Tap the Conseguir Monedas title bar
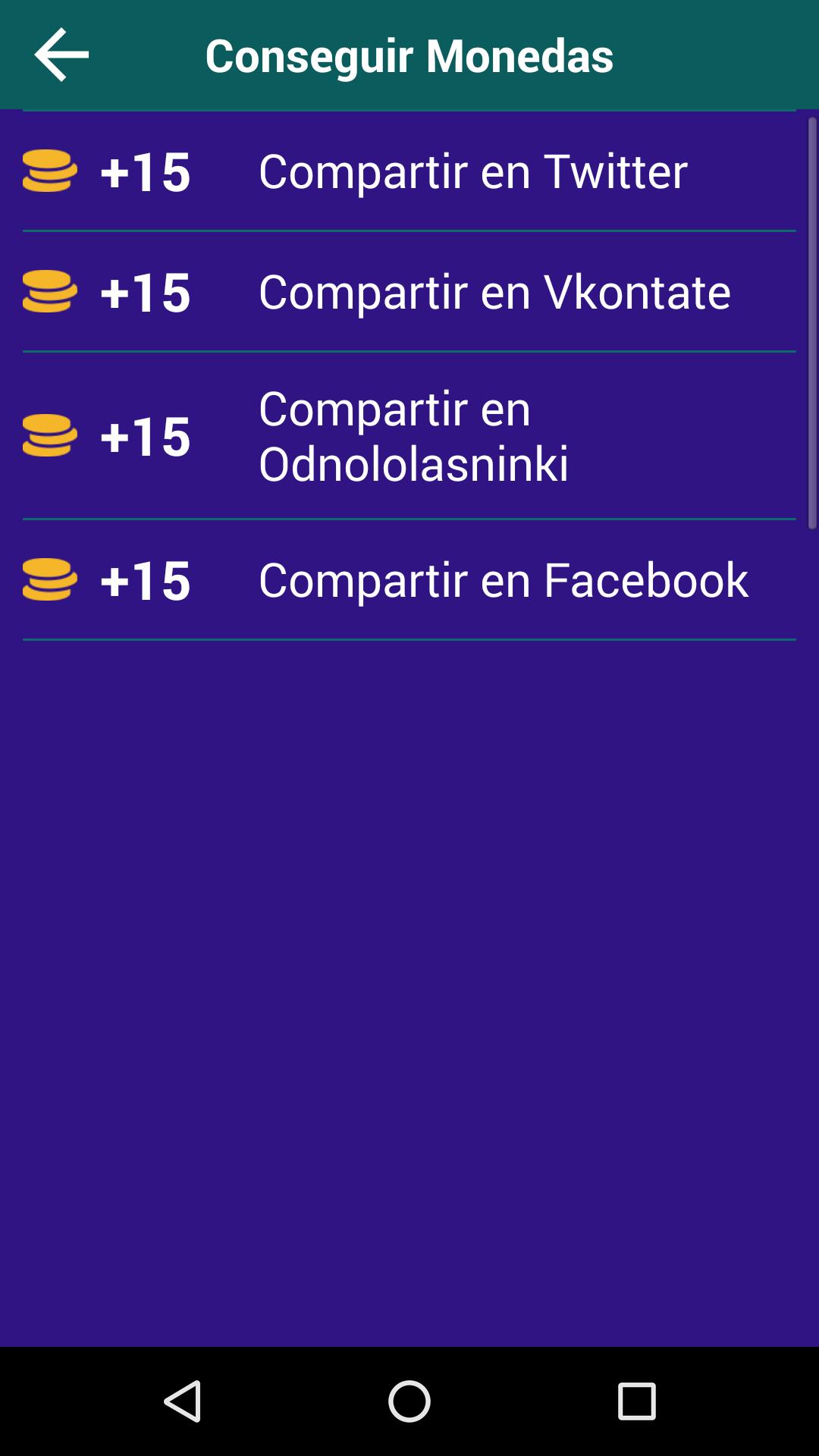The width and height of the screenshot is (819, 1456). pyautogui.click(x=409, y=55)
